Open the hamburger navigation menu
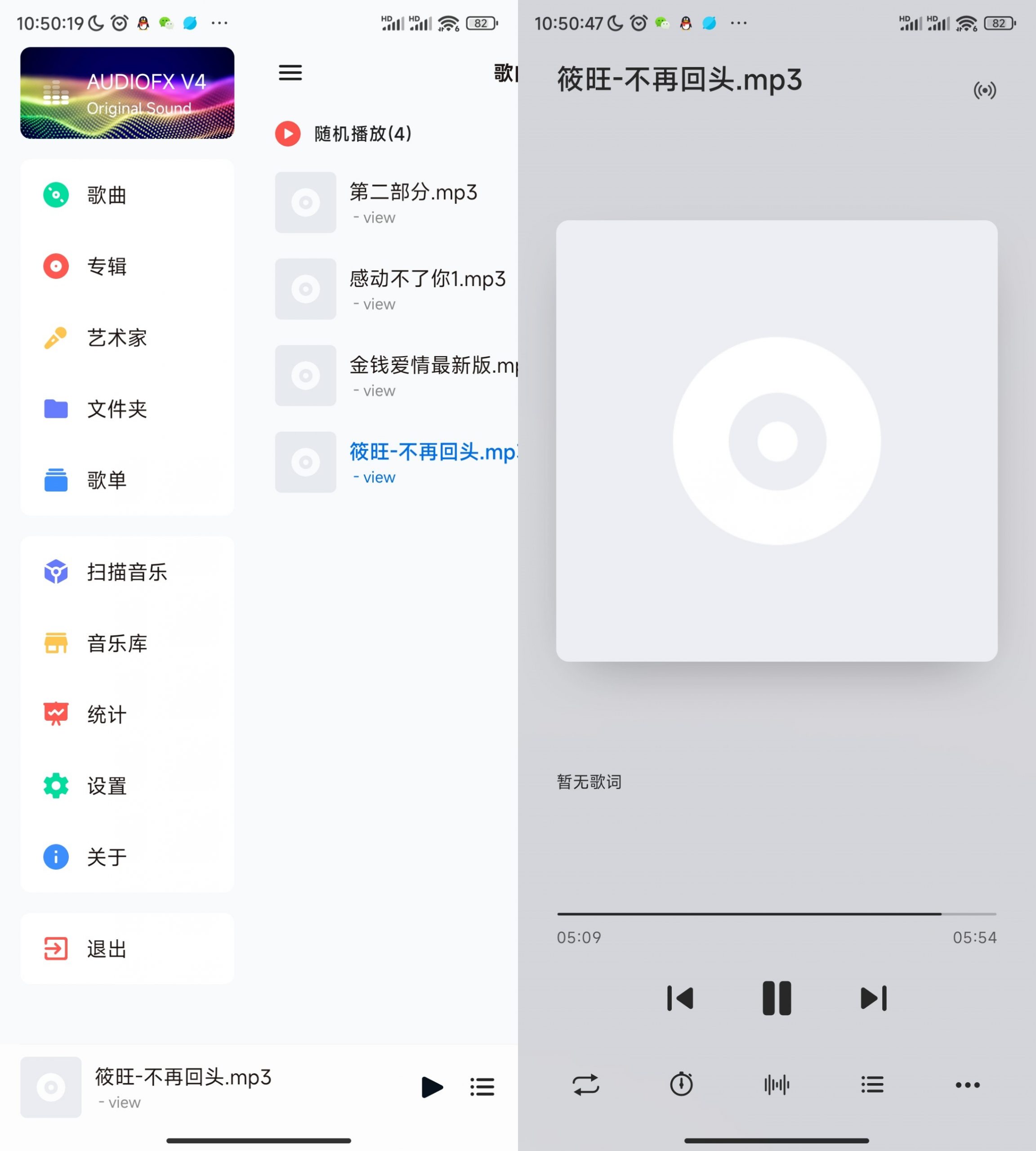 (290, 73)
